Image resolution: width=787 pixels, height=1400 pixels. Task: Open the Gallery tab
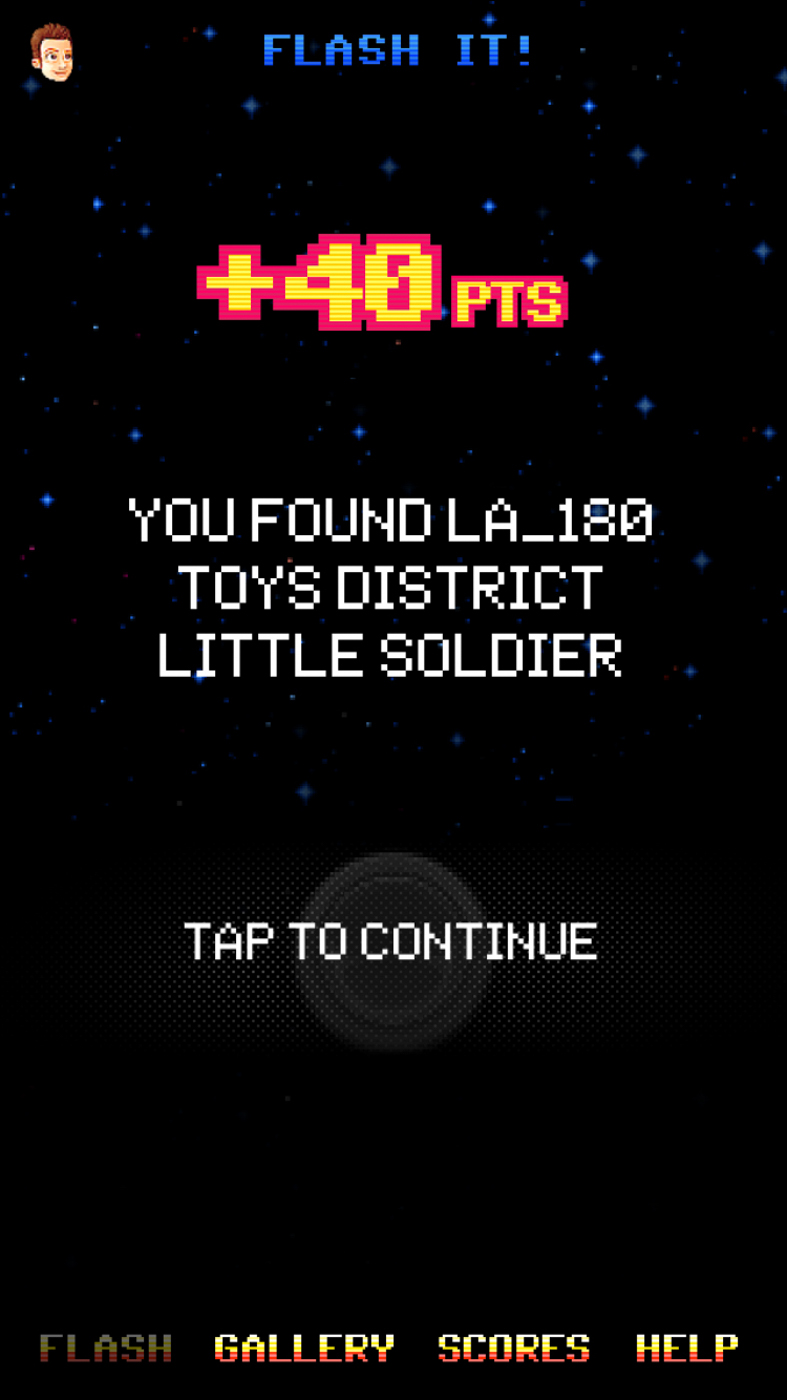[x=304, y=1348]
